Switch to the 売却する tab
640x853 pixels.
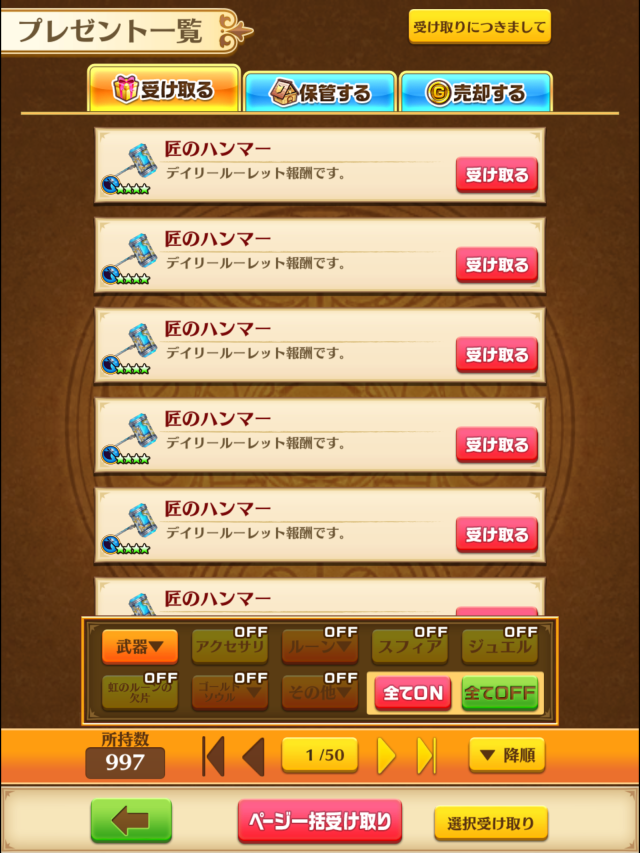[x=475, y=93]
